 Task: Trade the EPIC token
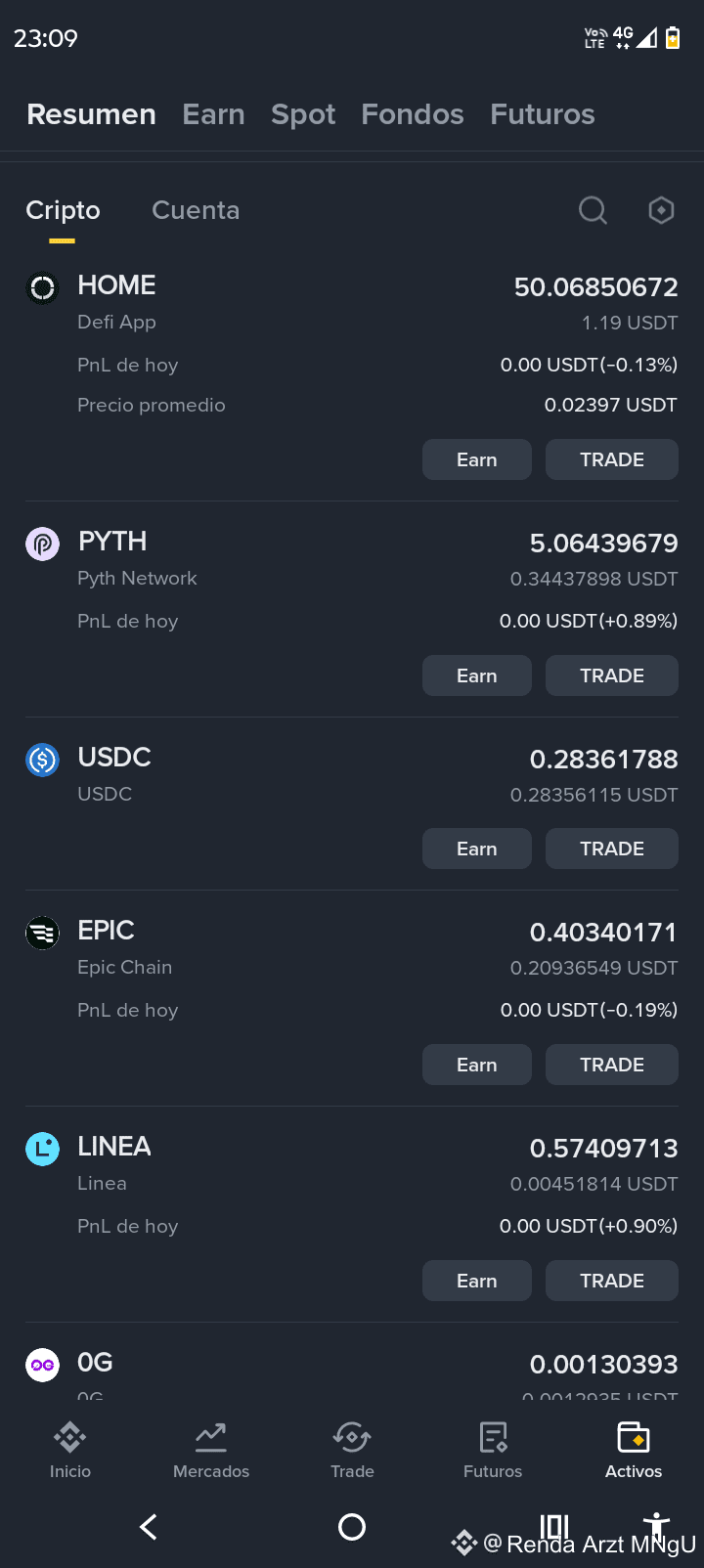click(x=612, y=1065)
